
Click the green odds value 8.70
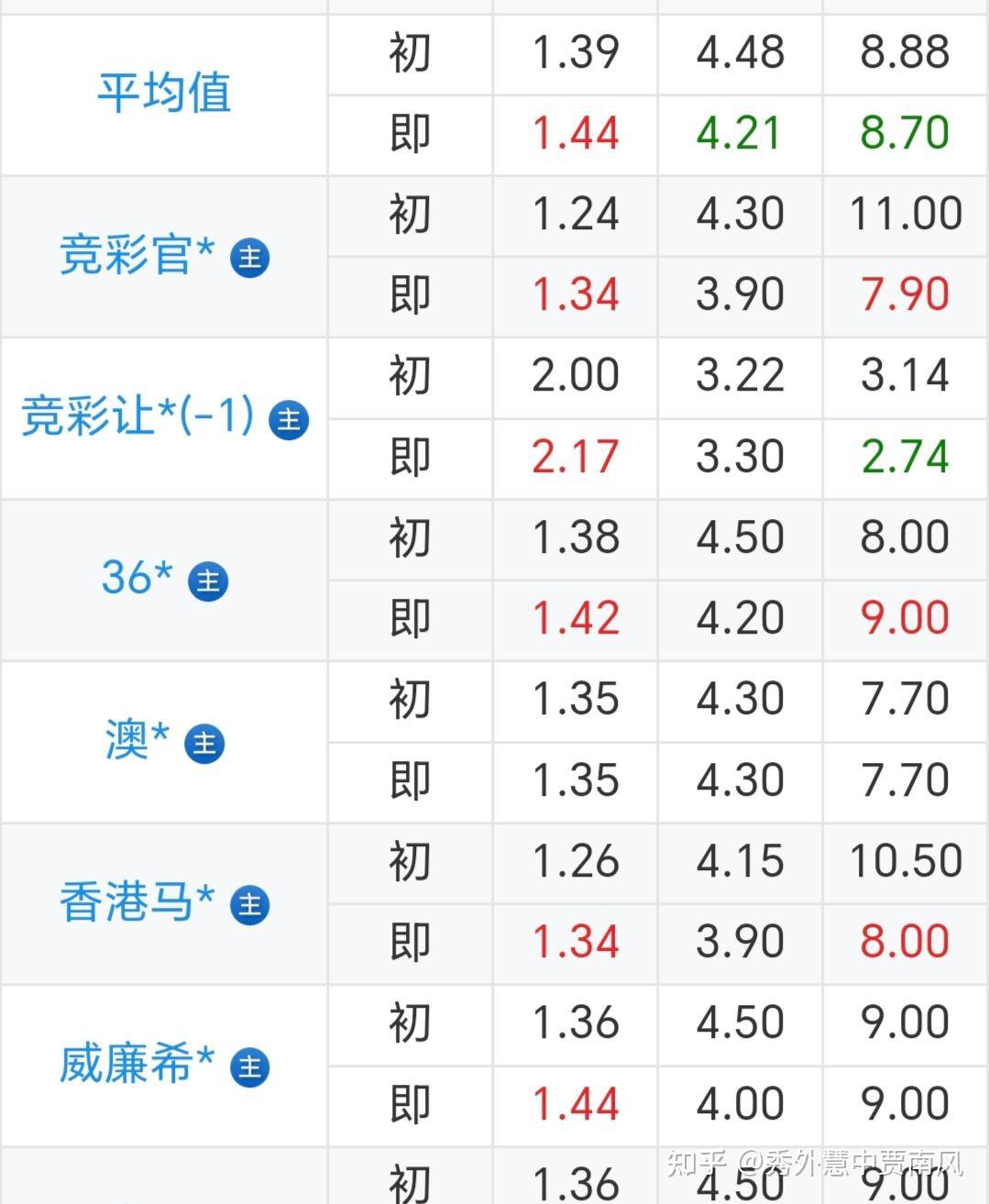point(905,135)
